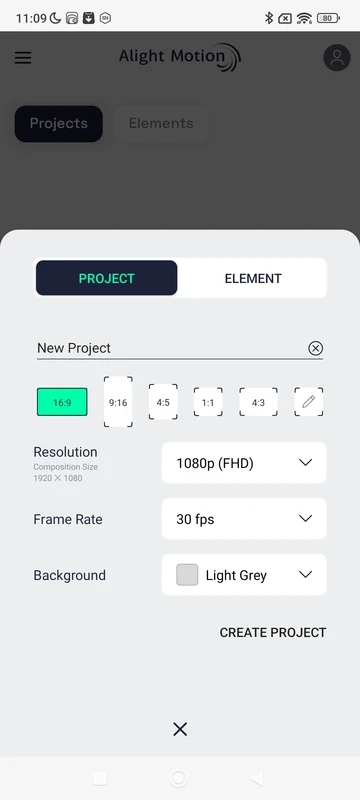Switch to the ELEMENT tab
360x800 pixels.
coord(253,279)
